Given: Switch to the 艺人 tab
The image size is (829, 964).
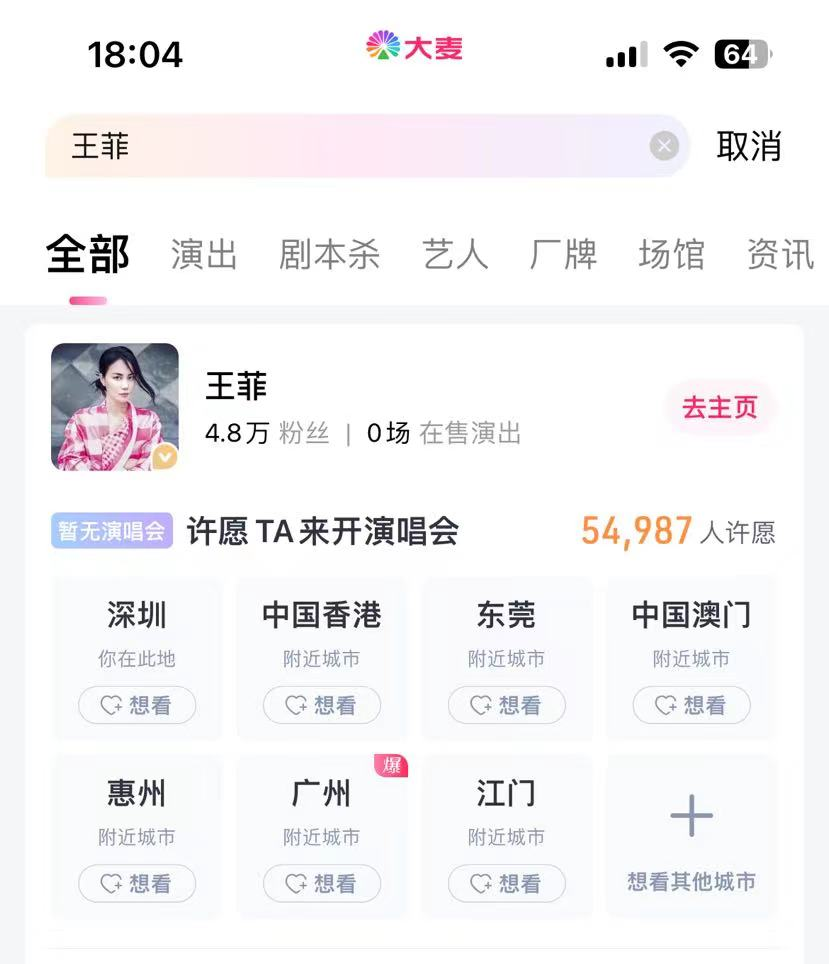Looking at the screenshot, I should click(x=455, y=255).
